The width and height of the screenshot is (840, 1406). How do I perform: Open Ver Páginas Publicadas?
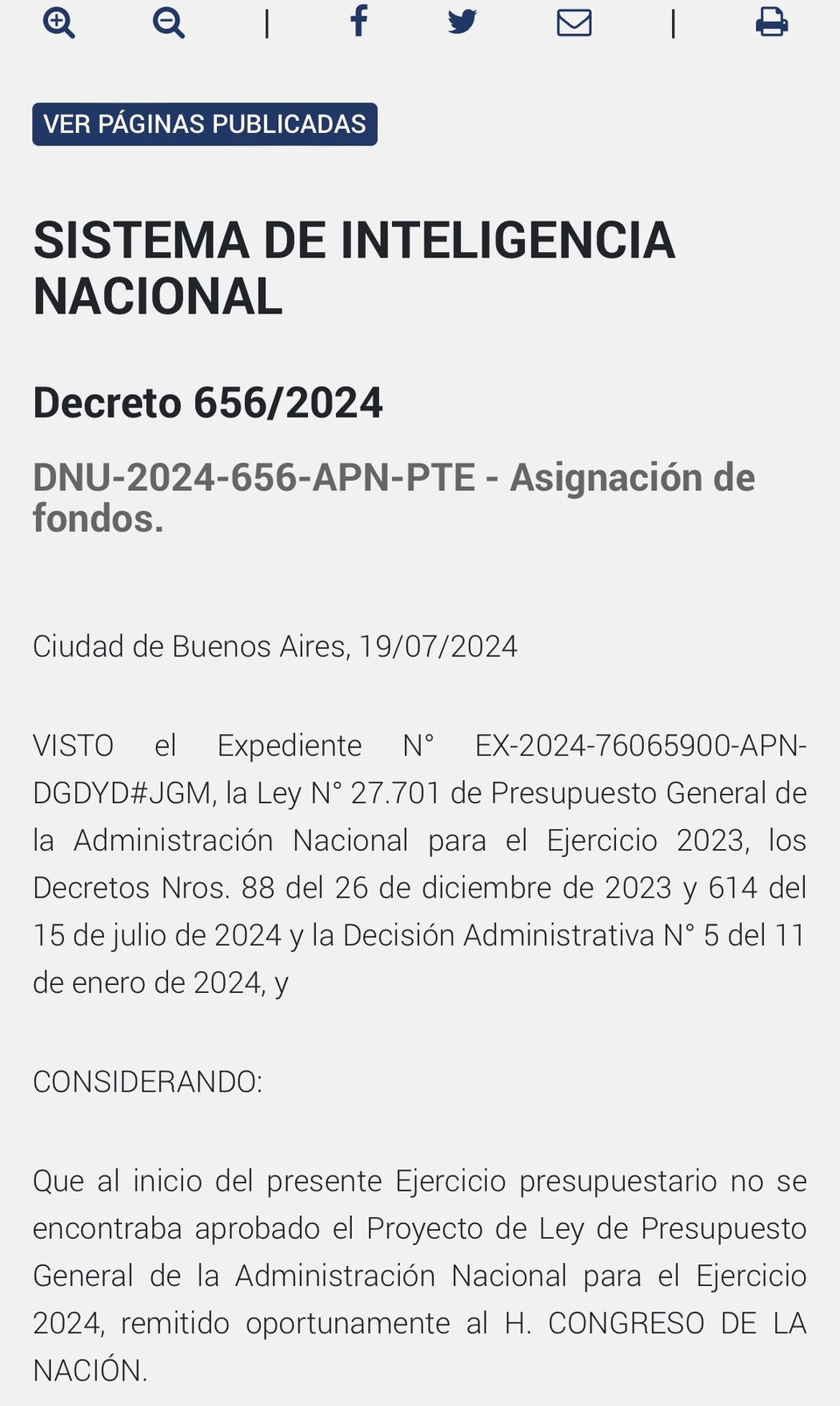(205, 124)
